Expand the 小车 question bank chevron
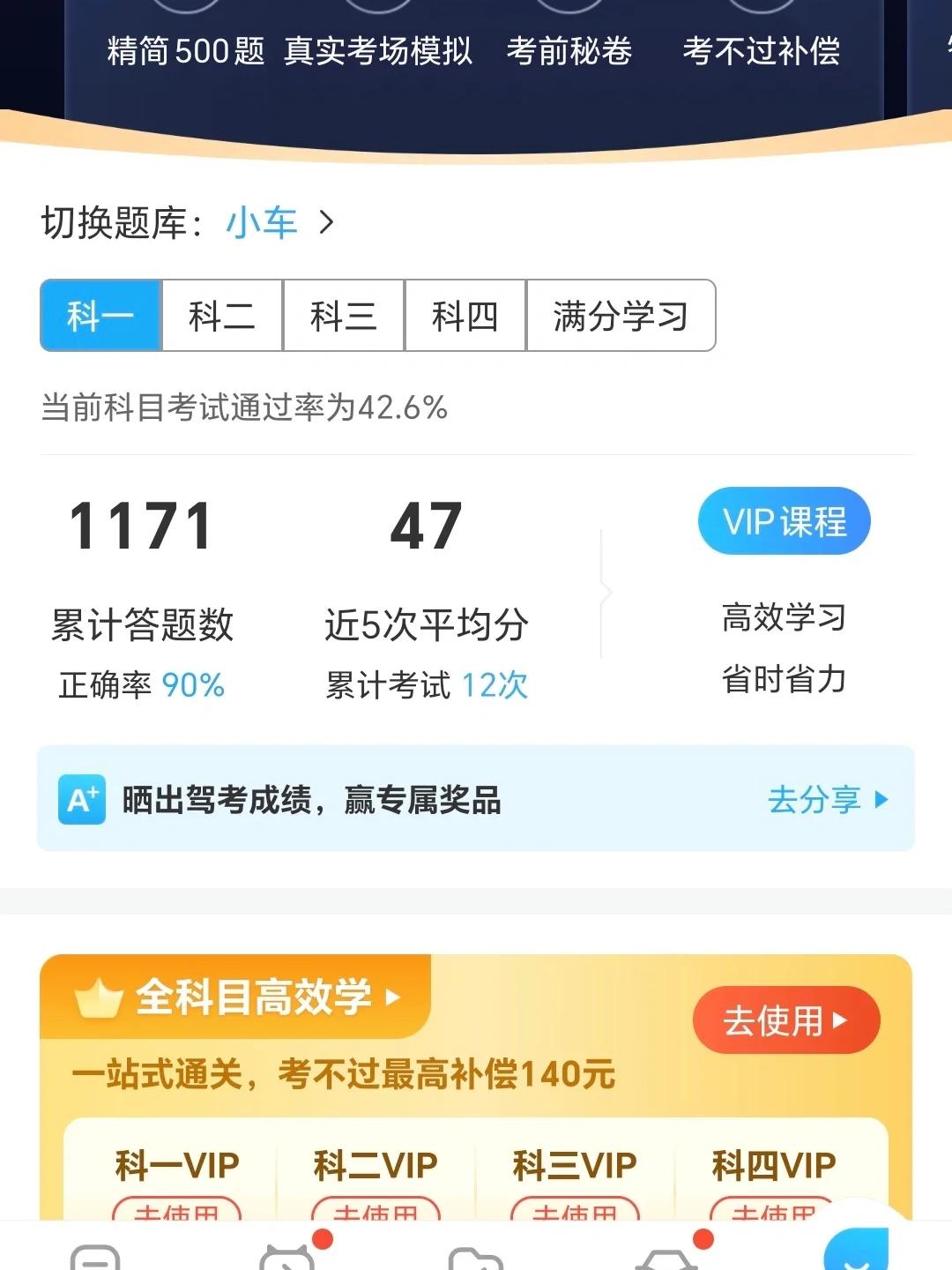Screen dimensions: 952x1270 point(330,224)
